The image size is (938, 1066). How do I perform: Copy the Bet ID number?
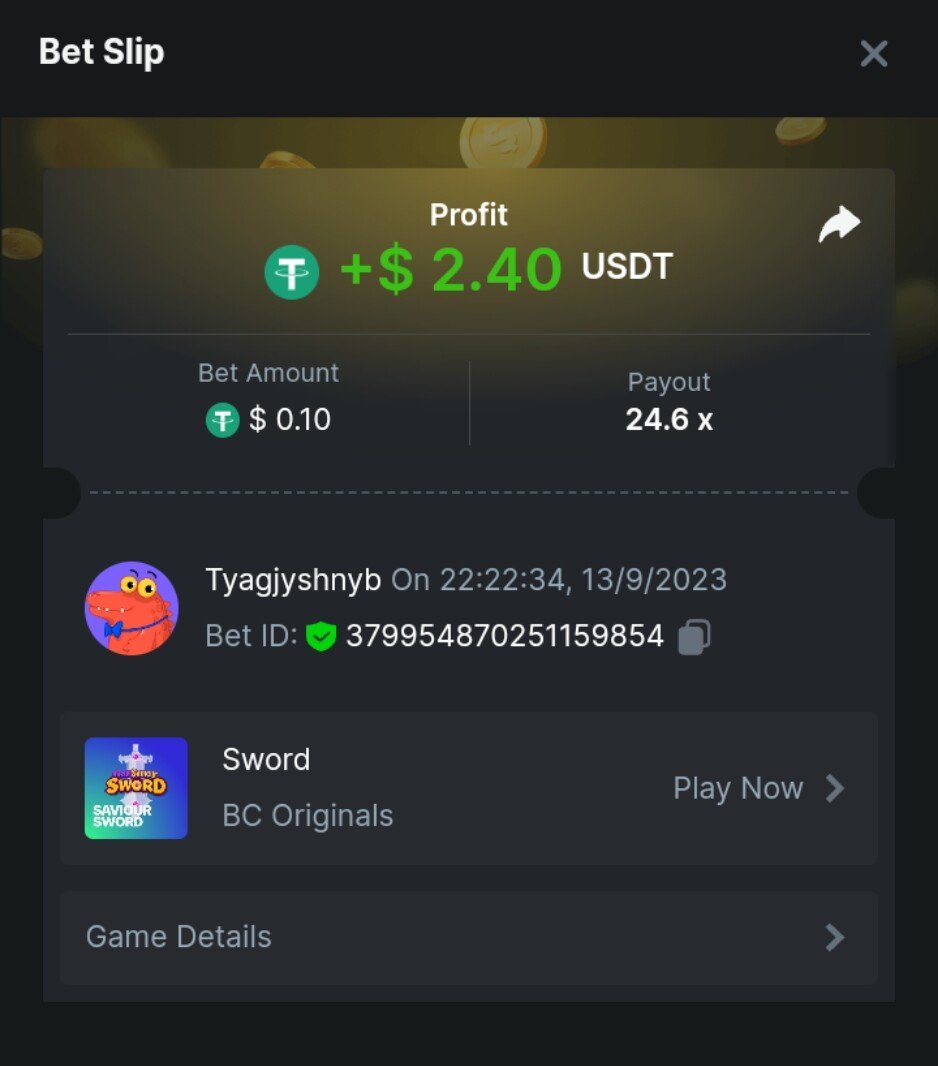694,637
